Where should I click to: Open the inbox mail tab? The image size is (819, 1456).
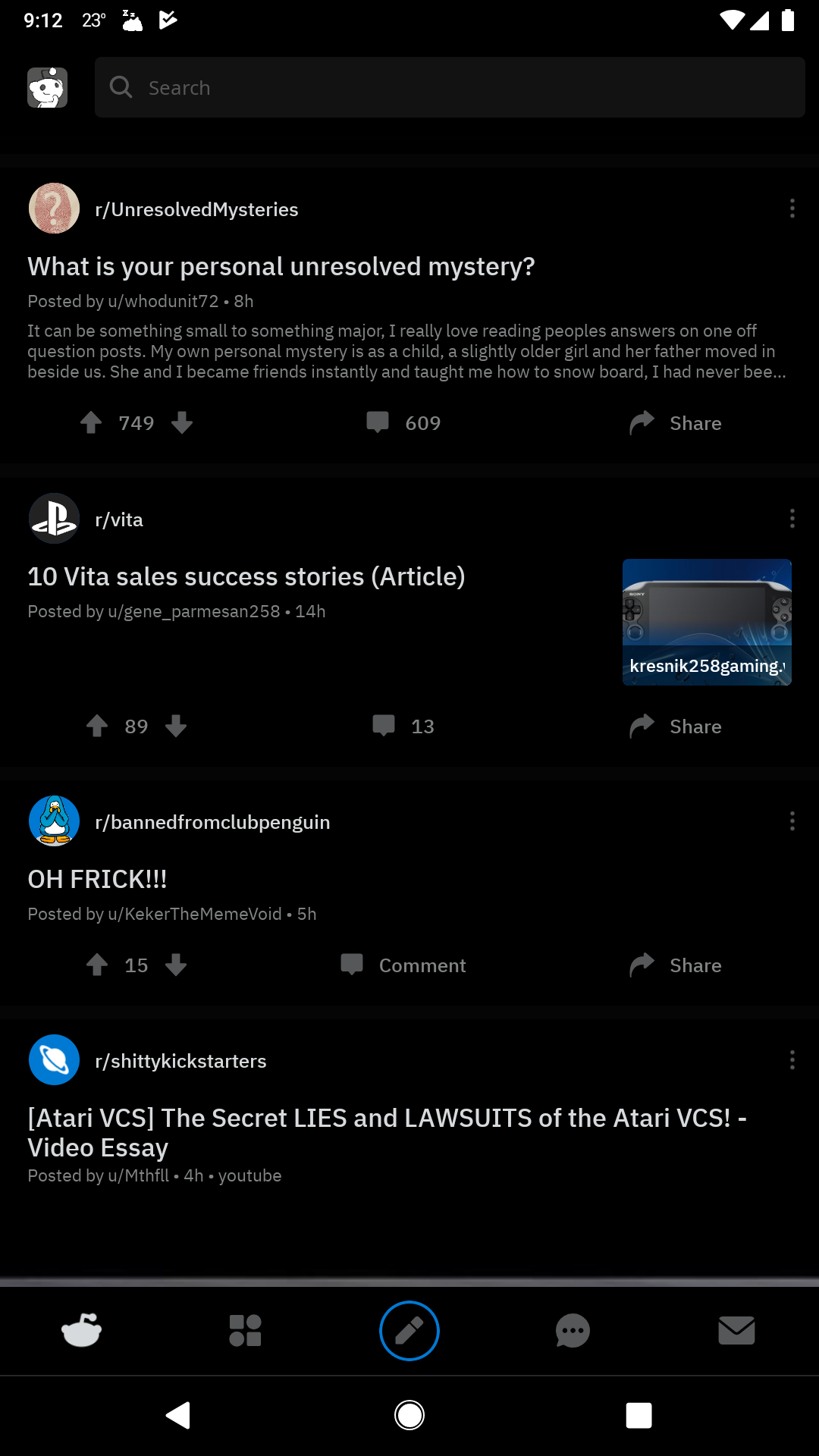(x=736, y=1331)
